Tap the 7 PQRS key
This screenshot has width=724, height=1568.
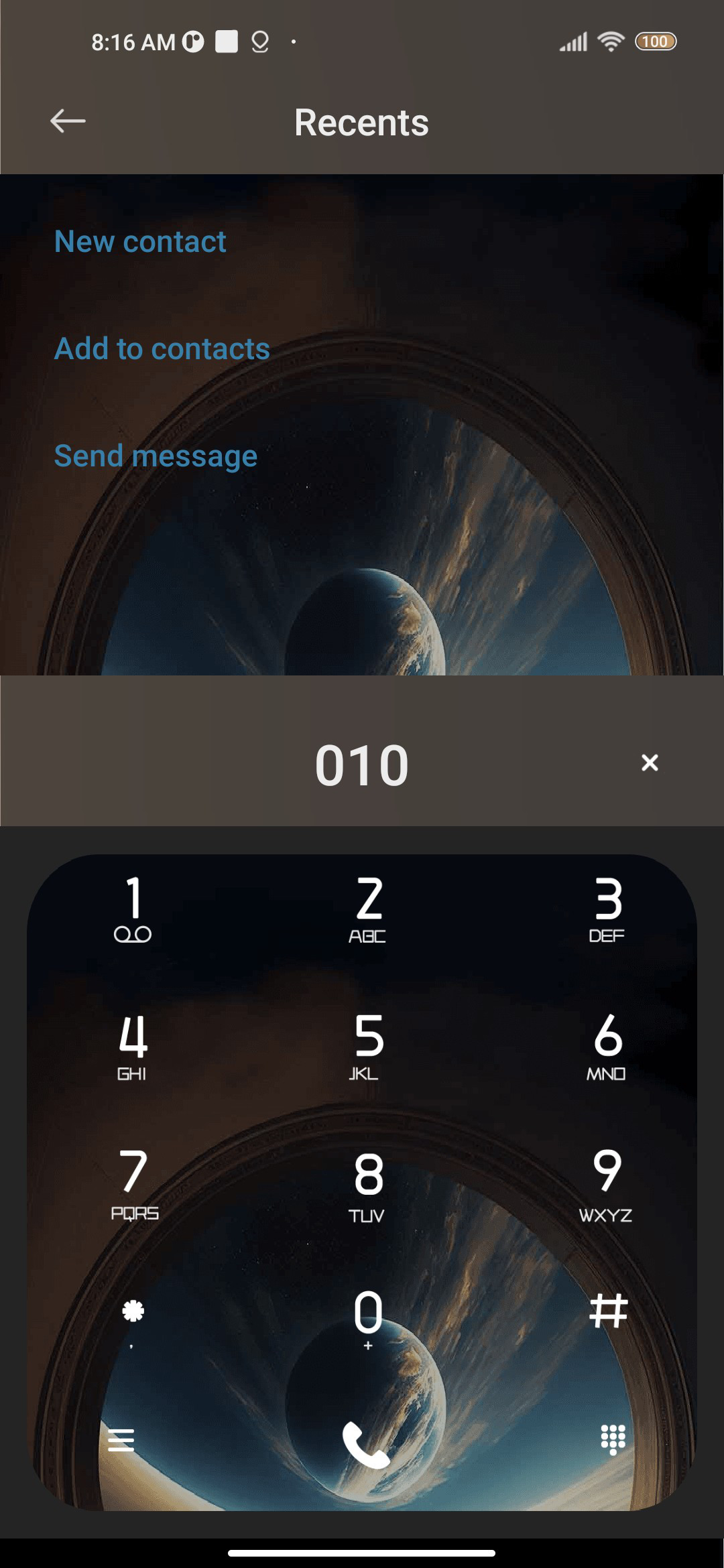pos(134,1183)
